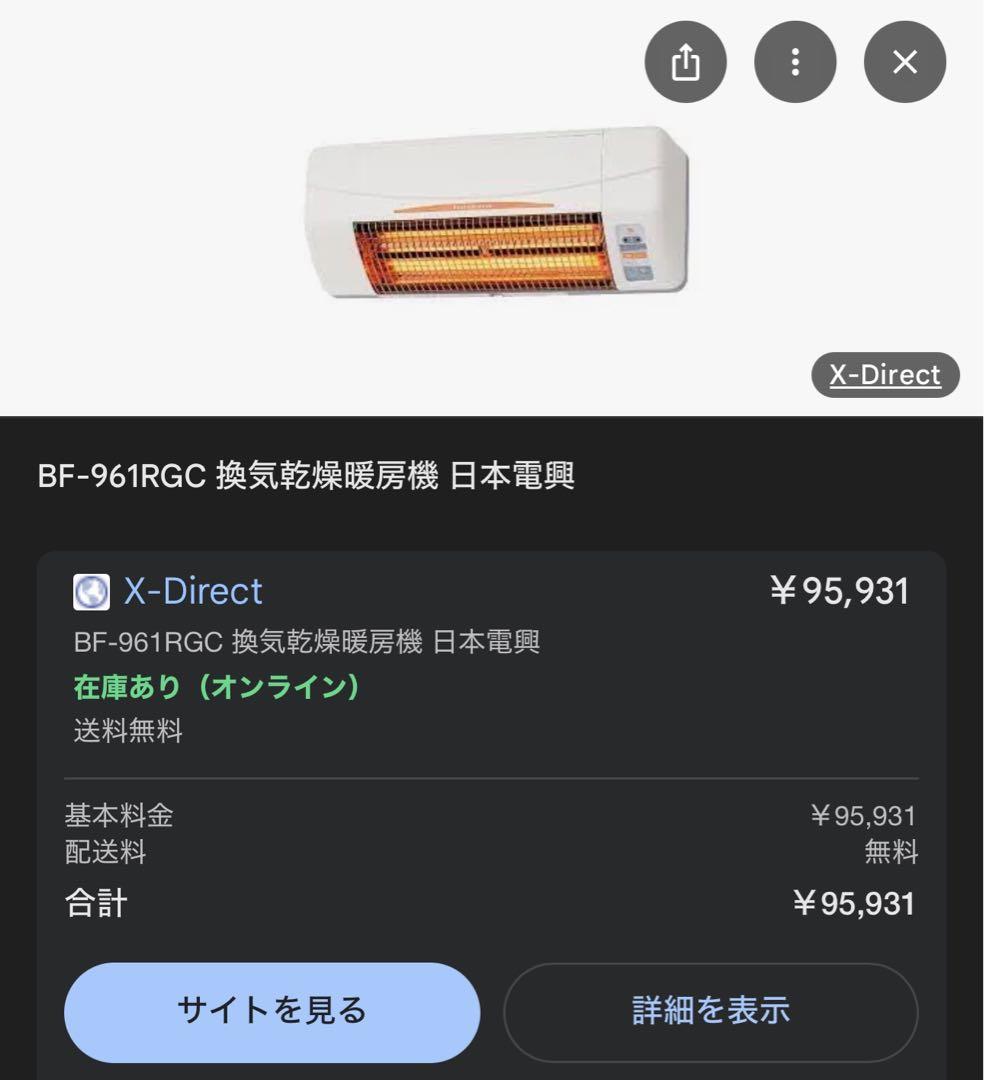Close the product preview with the X
984x1080 pixels.
903,61
